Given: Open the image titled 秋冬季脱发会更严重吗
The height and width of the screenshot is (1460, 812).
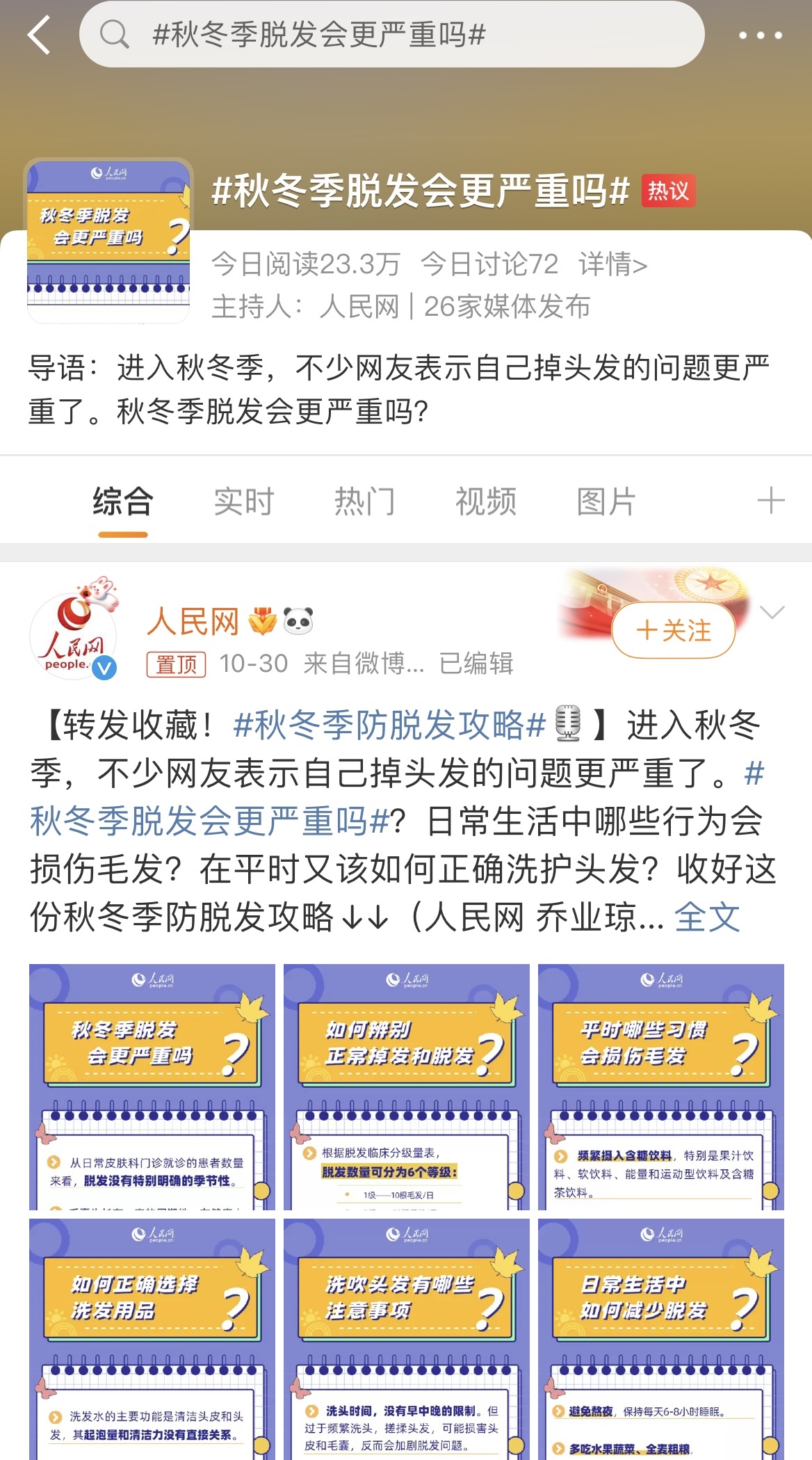Looking at the screenshot, I should tap(152, 1086).
